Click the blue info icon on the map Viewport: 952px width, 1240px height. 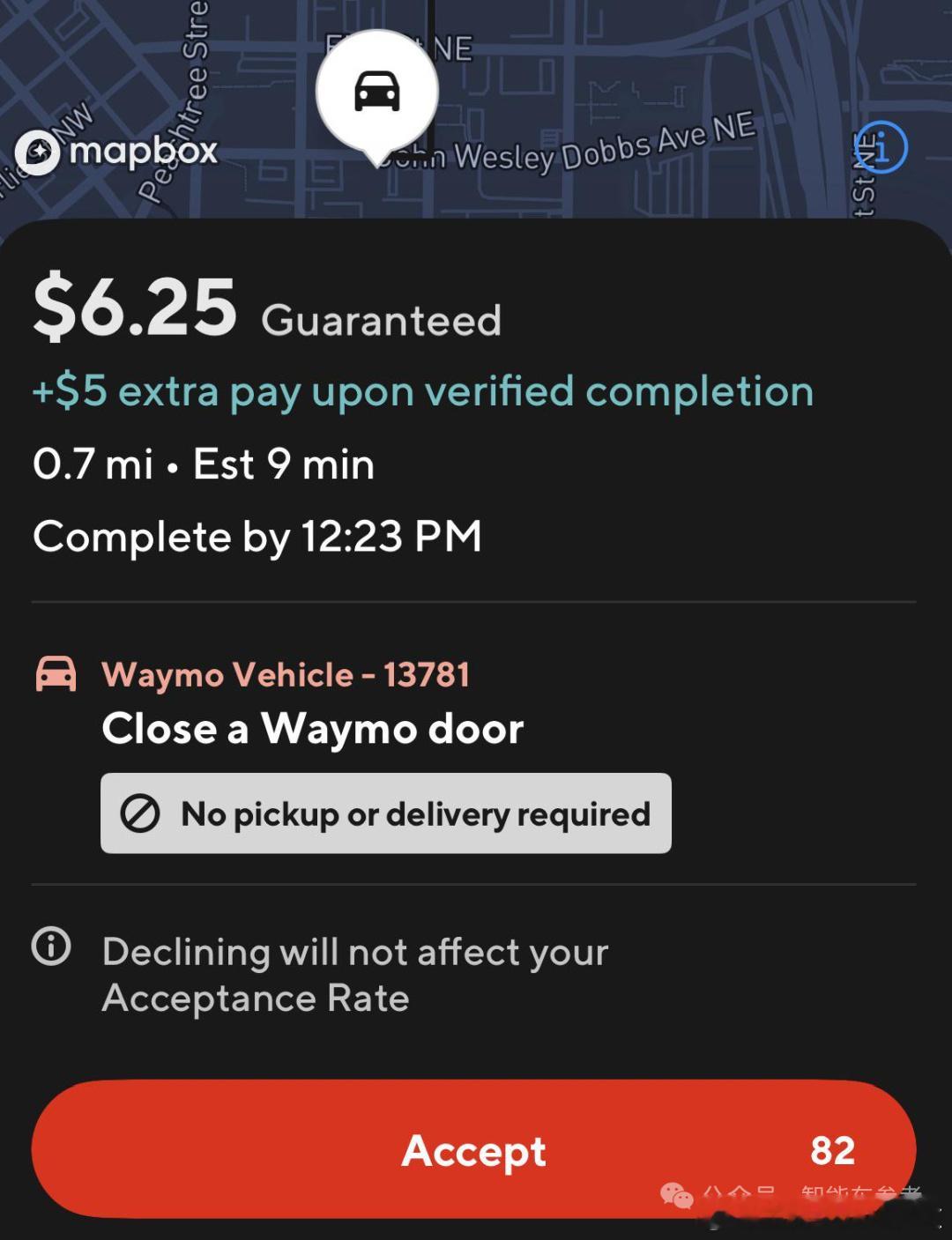pyautogui.click(x=881, y=147)
